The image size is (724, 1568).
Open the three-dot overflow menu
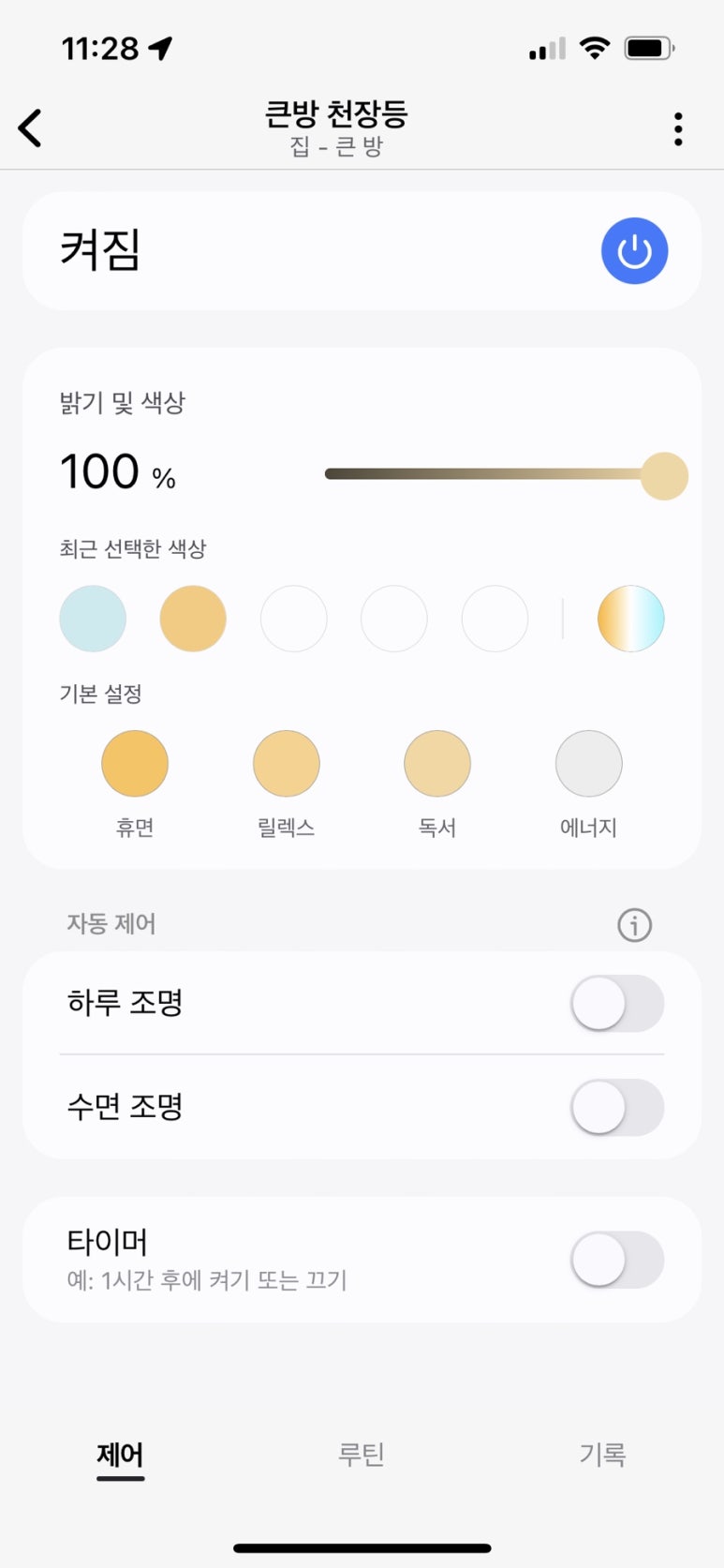tap(678, 129)
